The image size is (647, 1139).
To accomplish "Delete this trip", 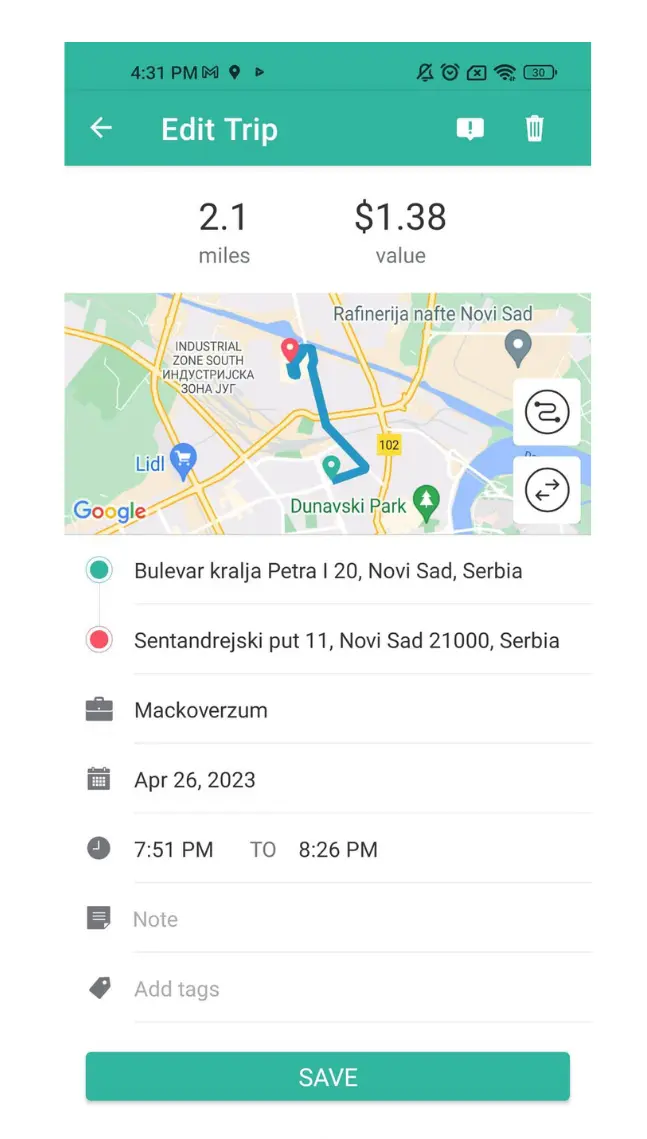I will click(535, 129).
